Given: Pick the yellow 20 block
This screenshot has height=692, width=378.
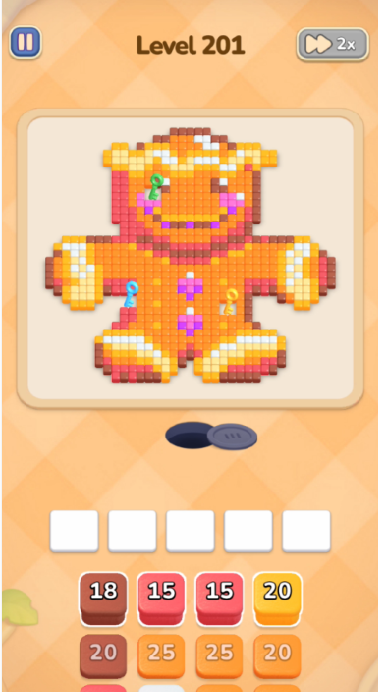Looking at the screenshot, I should 277,598.
